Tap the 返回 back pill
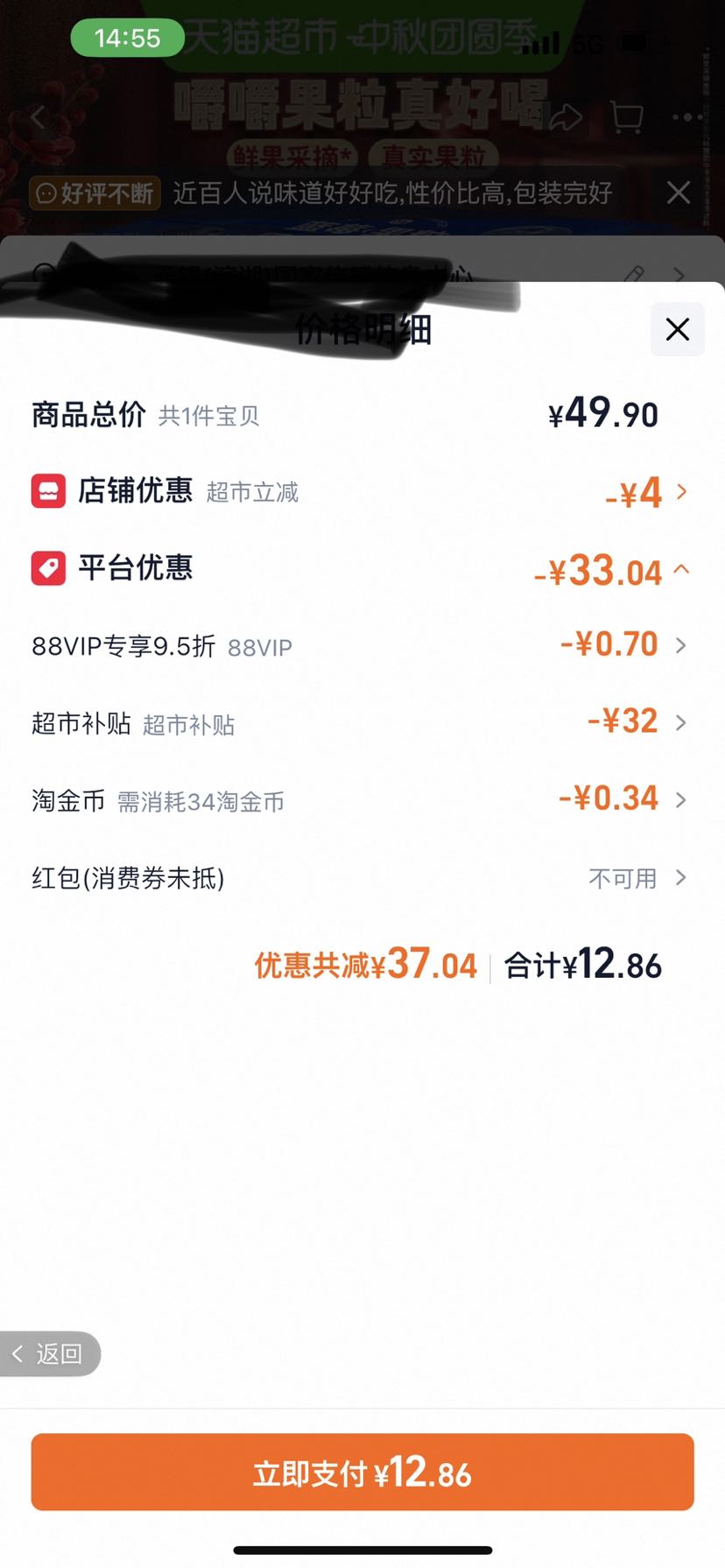This screenshot has height=1568, width=725. click(x=50, y=1354)
